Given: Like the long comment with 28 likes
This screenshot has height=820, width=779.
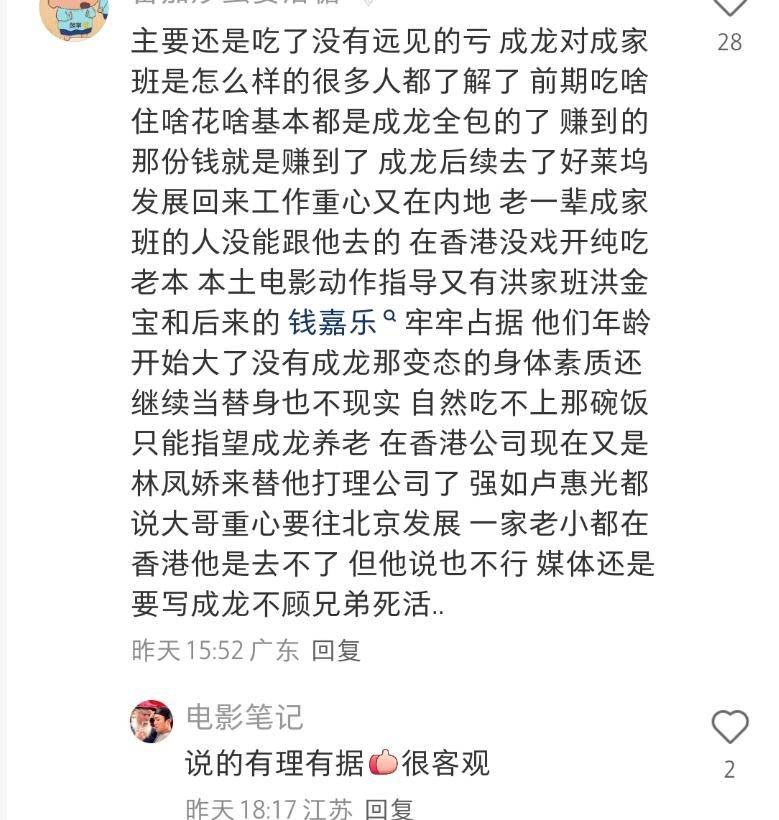Looking at the screenshot, I should 730,8.
